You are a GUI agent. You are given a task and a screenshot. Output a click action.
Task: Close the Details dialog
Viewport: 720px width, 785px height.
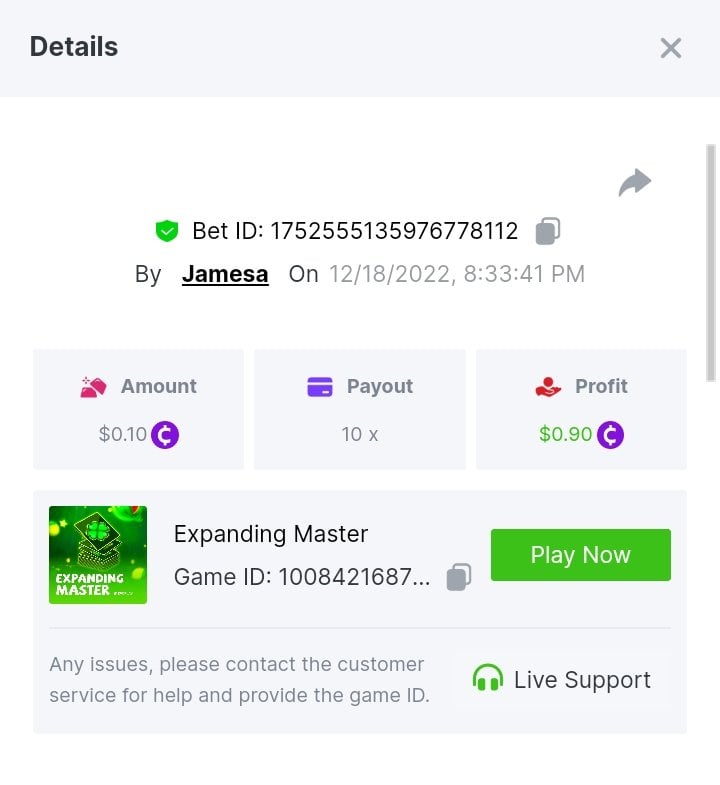point(670,48)
